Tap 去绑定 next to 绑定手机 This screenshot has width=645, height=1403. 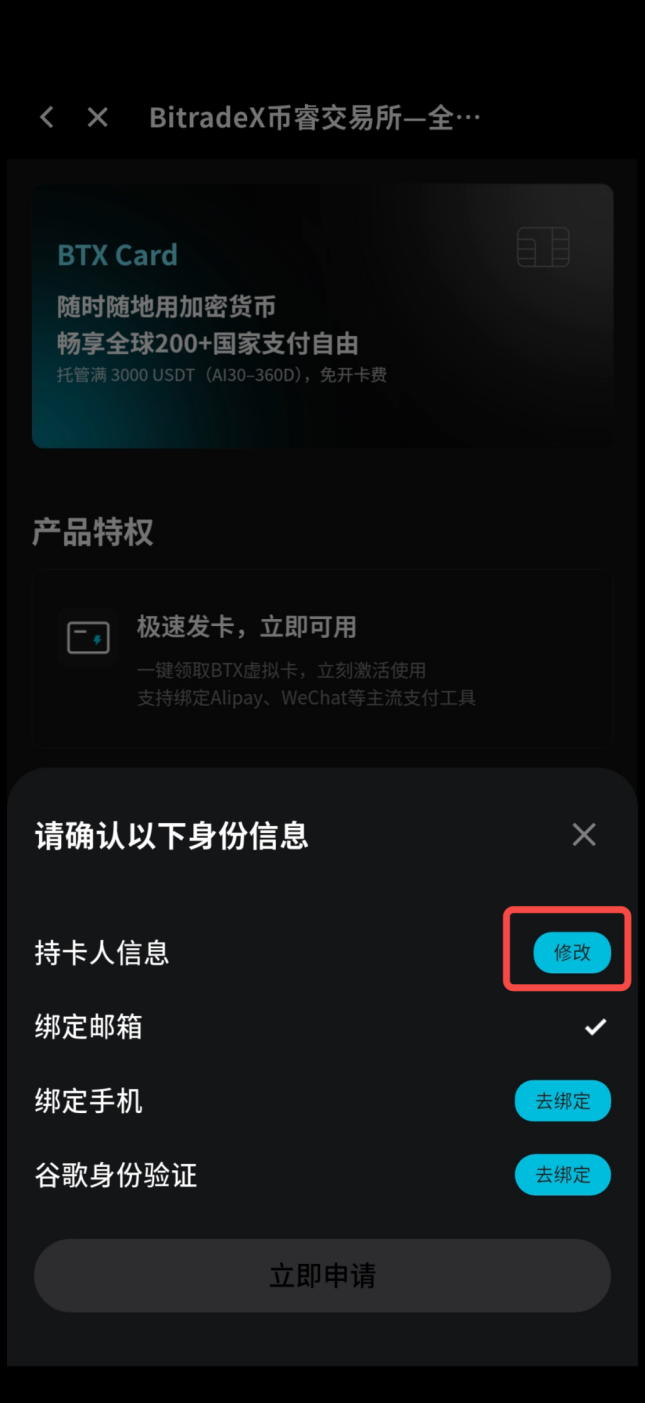click(x=562, y=1101)
